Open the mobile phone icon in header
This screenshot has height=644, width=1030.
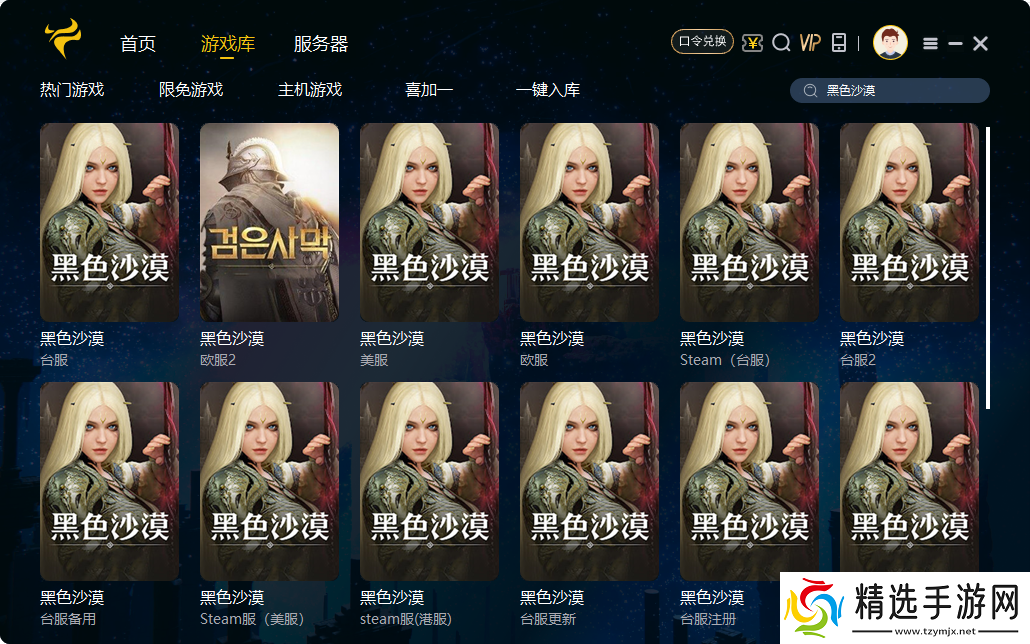click(839, 42)
